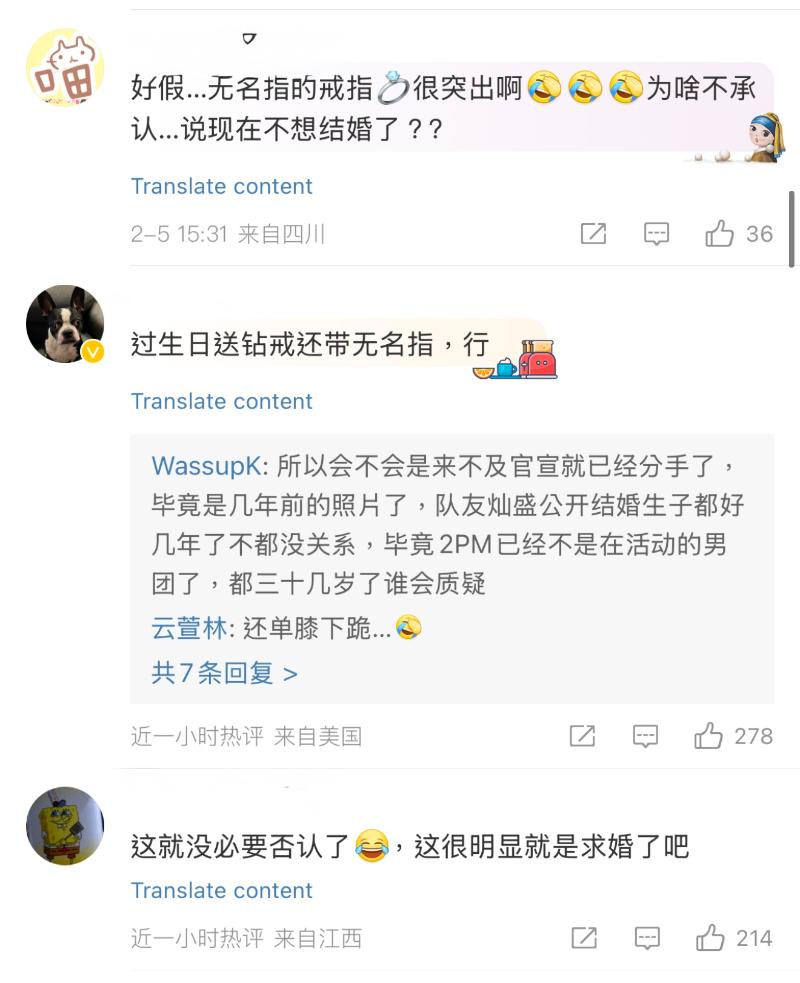Screen dimensions: 800x983
Task: Like the comment with 36 likes
Action: tap(720, 234)
